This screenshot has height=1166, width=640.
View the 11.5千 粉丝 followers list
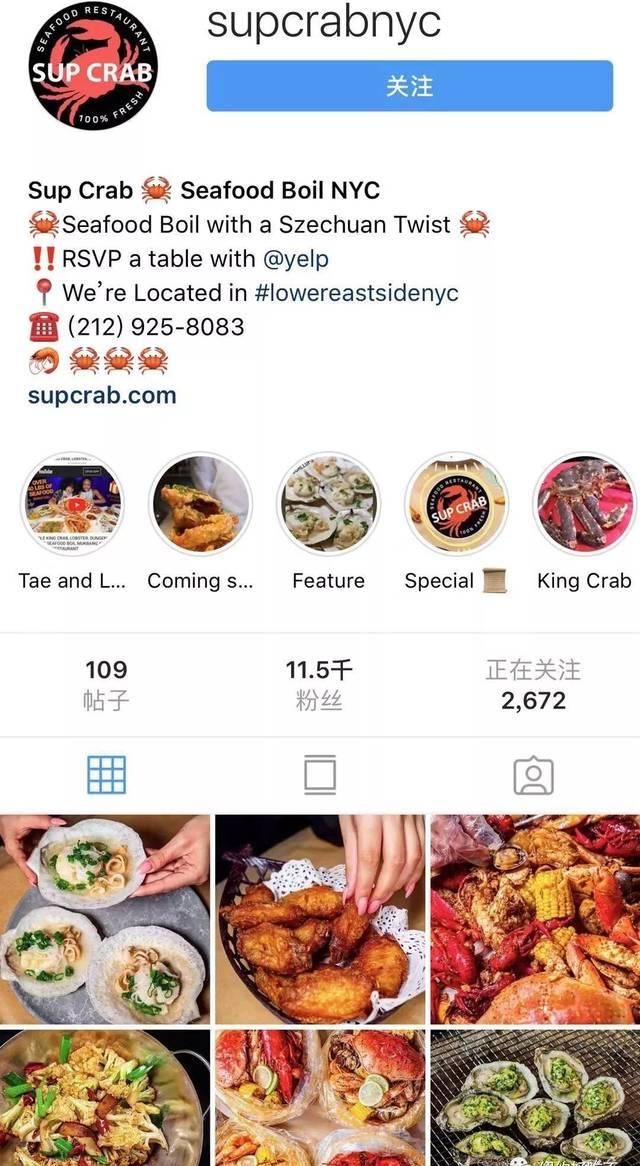pos(319,685)
